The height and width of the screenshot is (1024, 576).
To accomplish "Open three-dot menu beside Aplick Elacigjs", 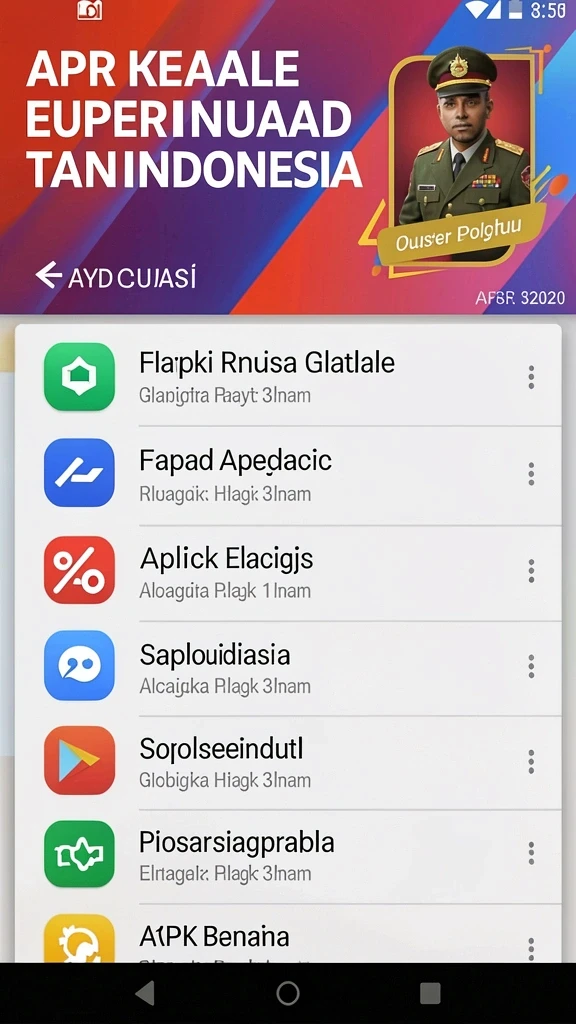I will point(531,571).
